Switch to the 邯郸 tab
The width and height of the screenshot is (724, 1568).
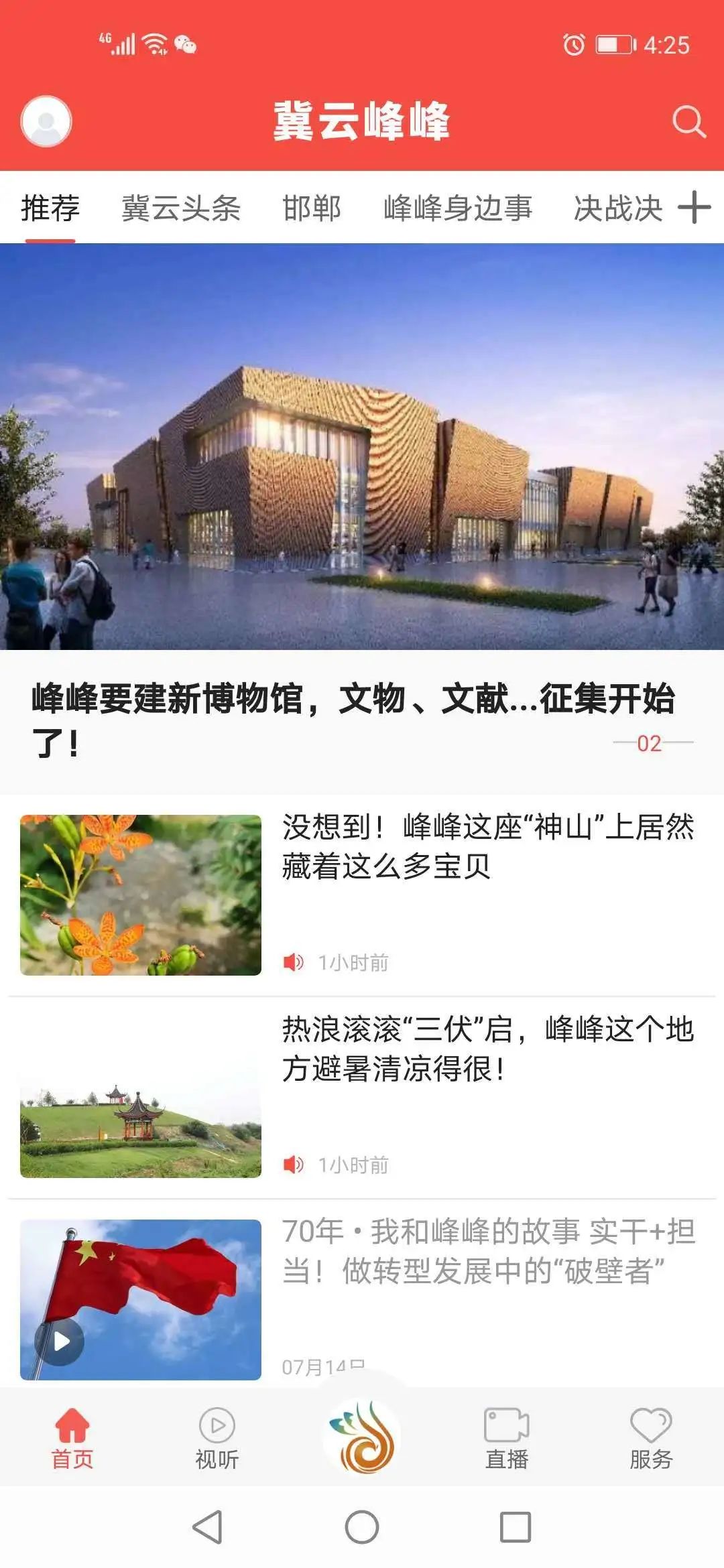click(x=312, y=208)
